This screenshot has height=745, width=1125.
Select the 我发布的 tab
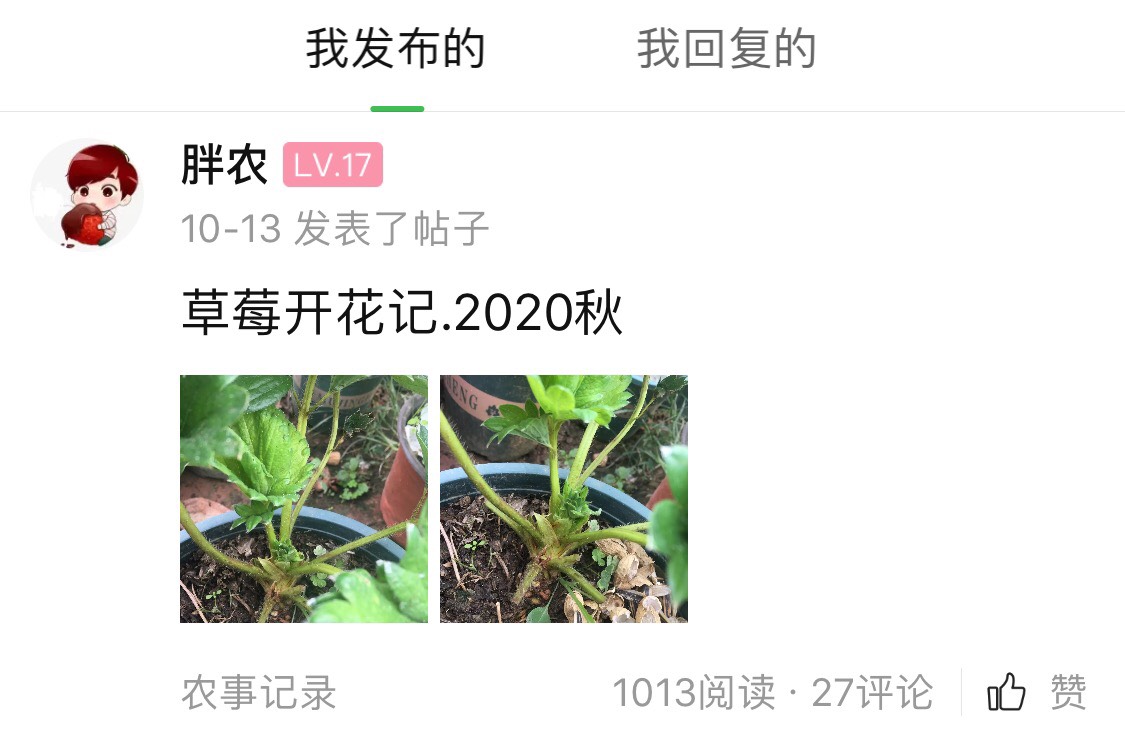coord(396,50)
